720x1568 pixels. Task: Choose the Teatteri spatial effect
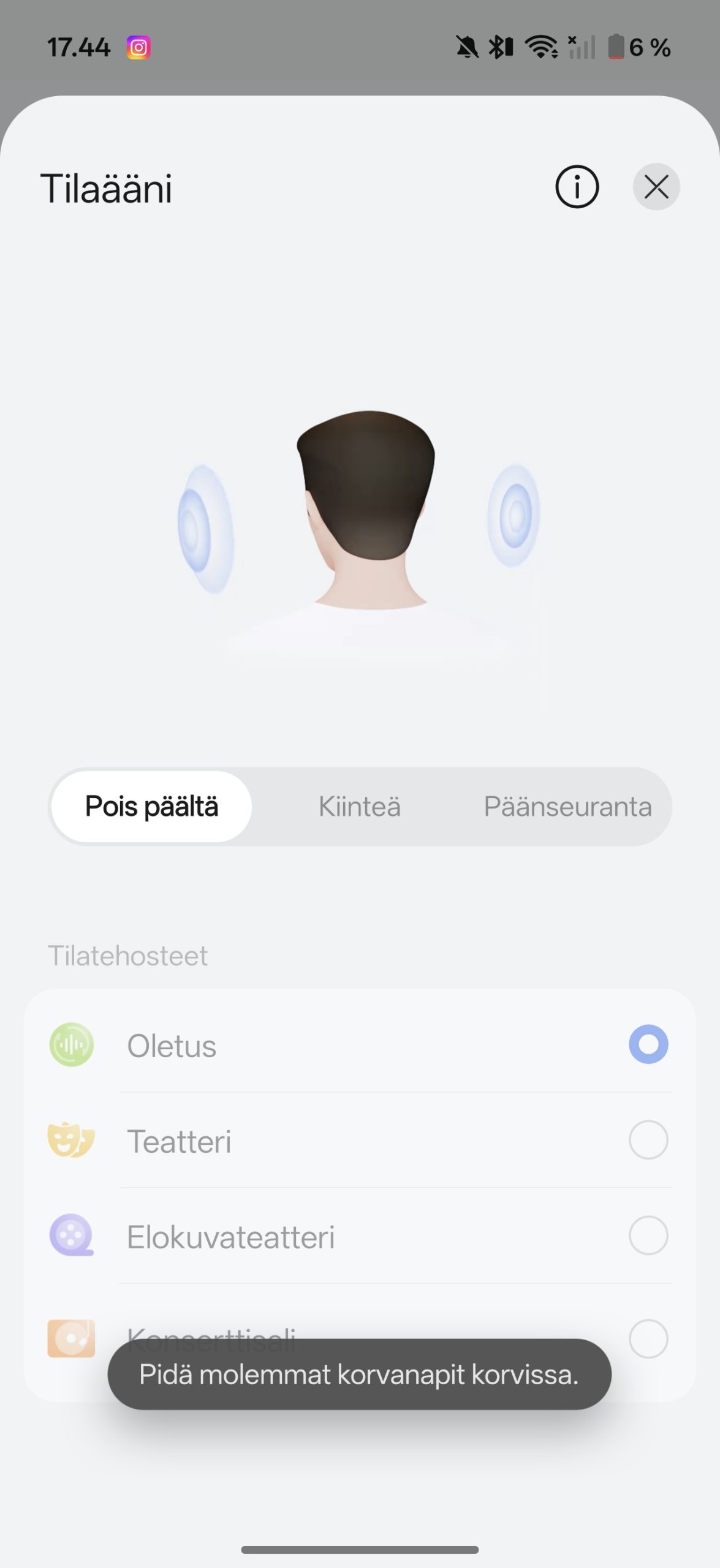(648, 1140)
